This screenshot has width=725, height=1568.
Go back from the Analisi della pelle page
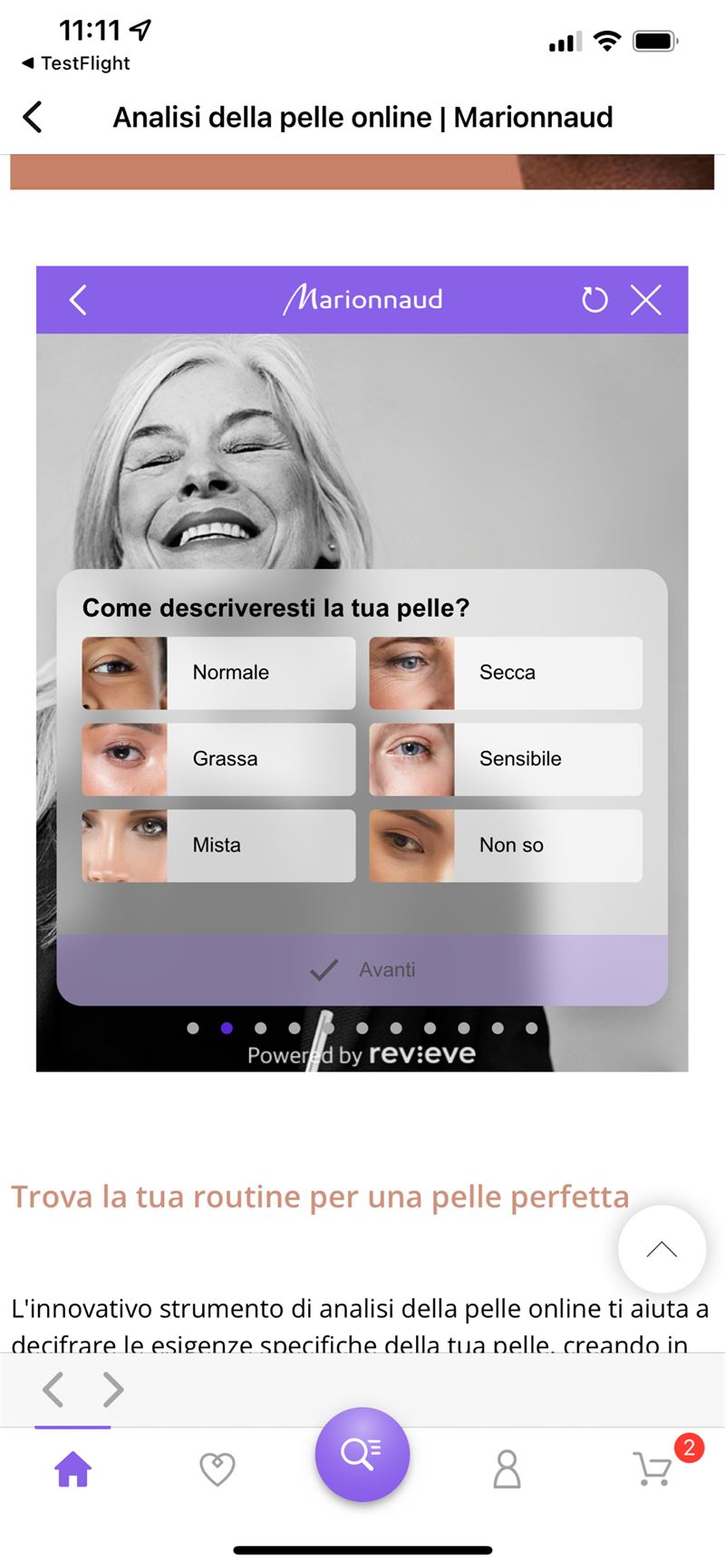pyautogui.click(x=33, y=117)
